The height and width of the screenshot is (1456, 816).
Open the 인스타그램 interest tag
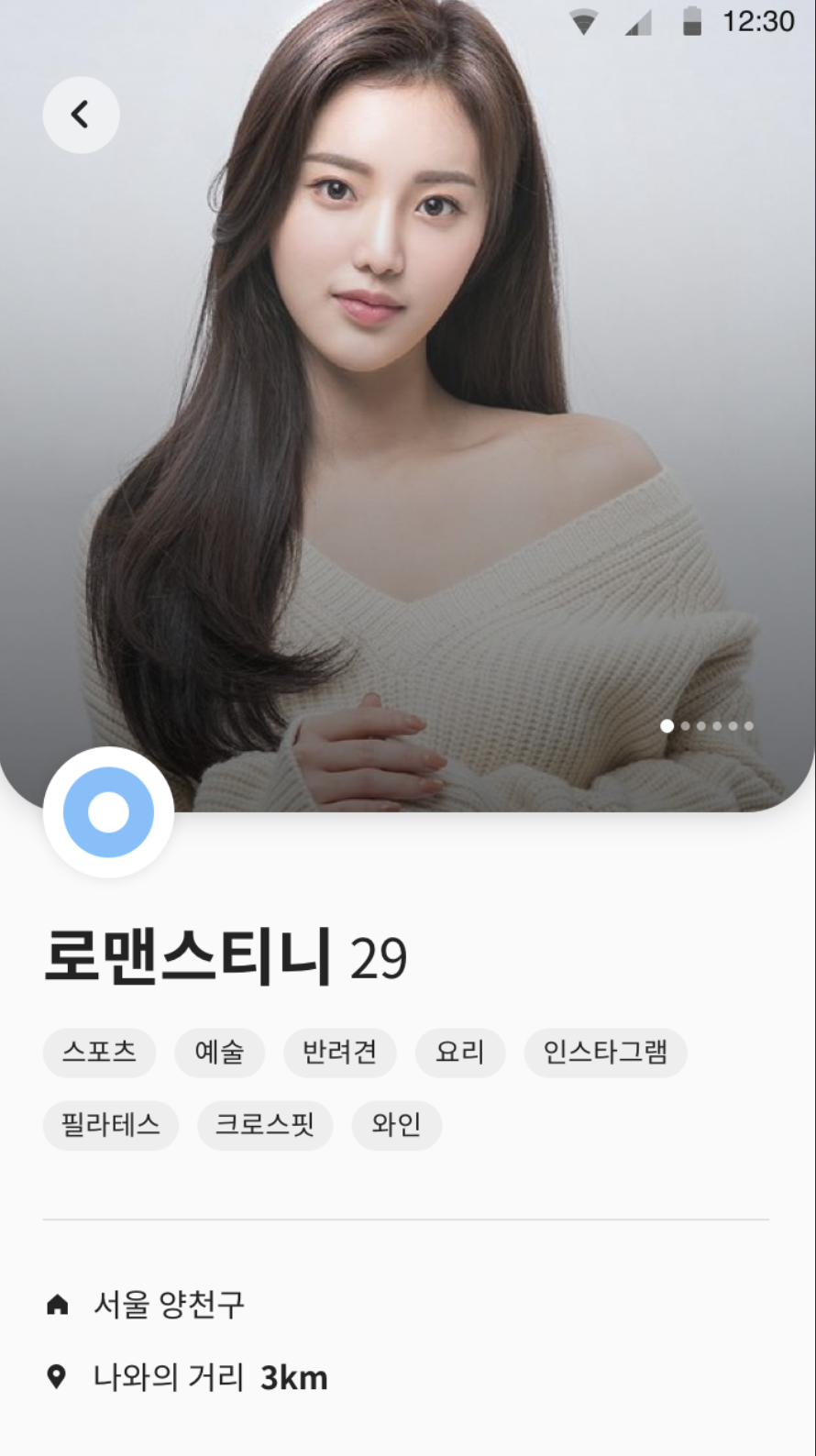[605, 1052]
